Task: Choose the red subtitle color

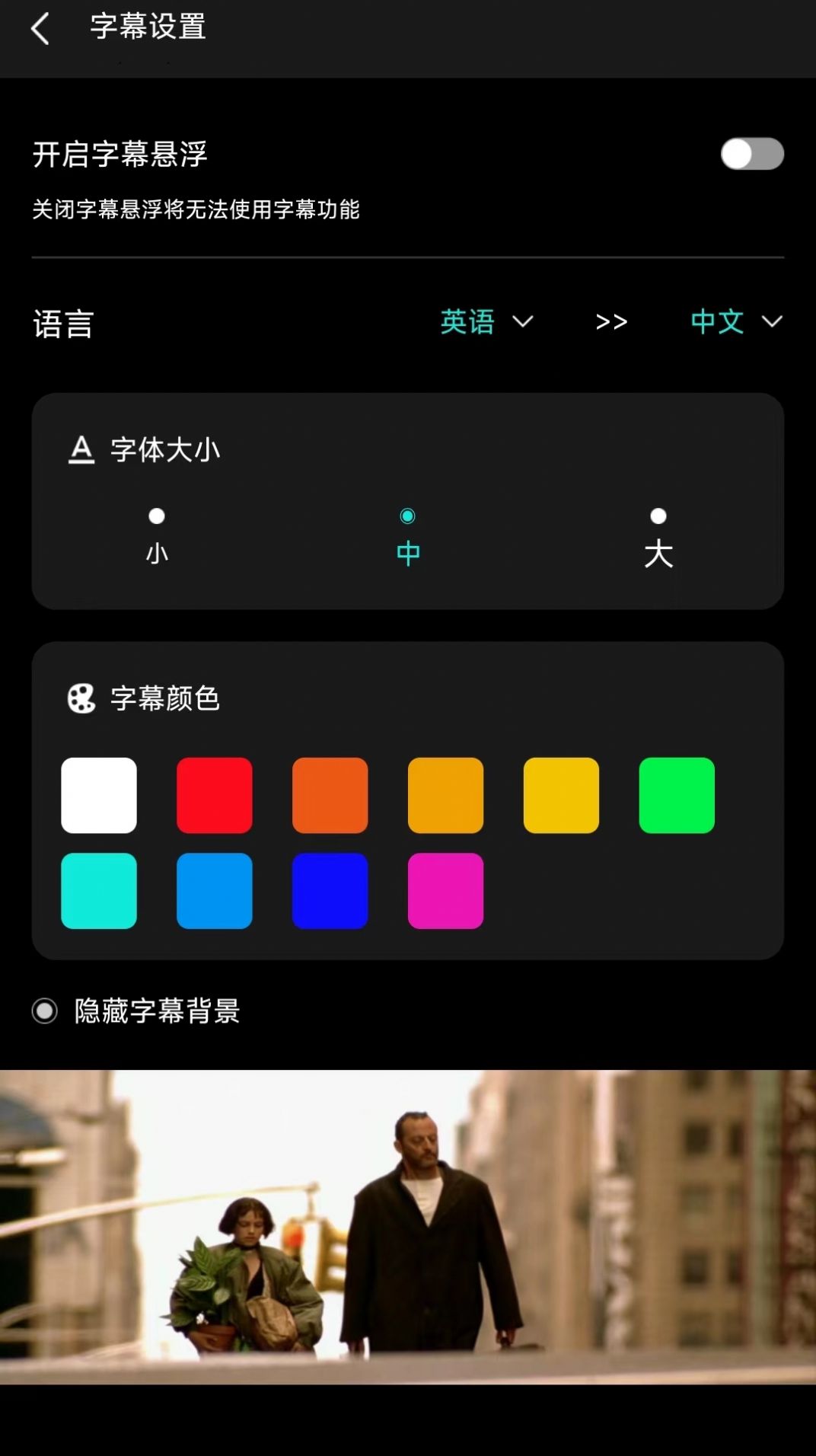Action: click(x=215, y=795)
